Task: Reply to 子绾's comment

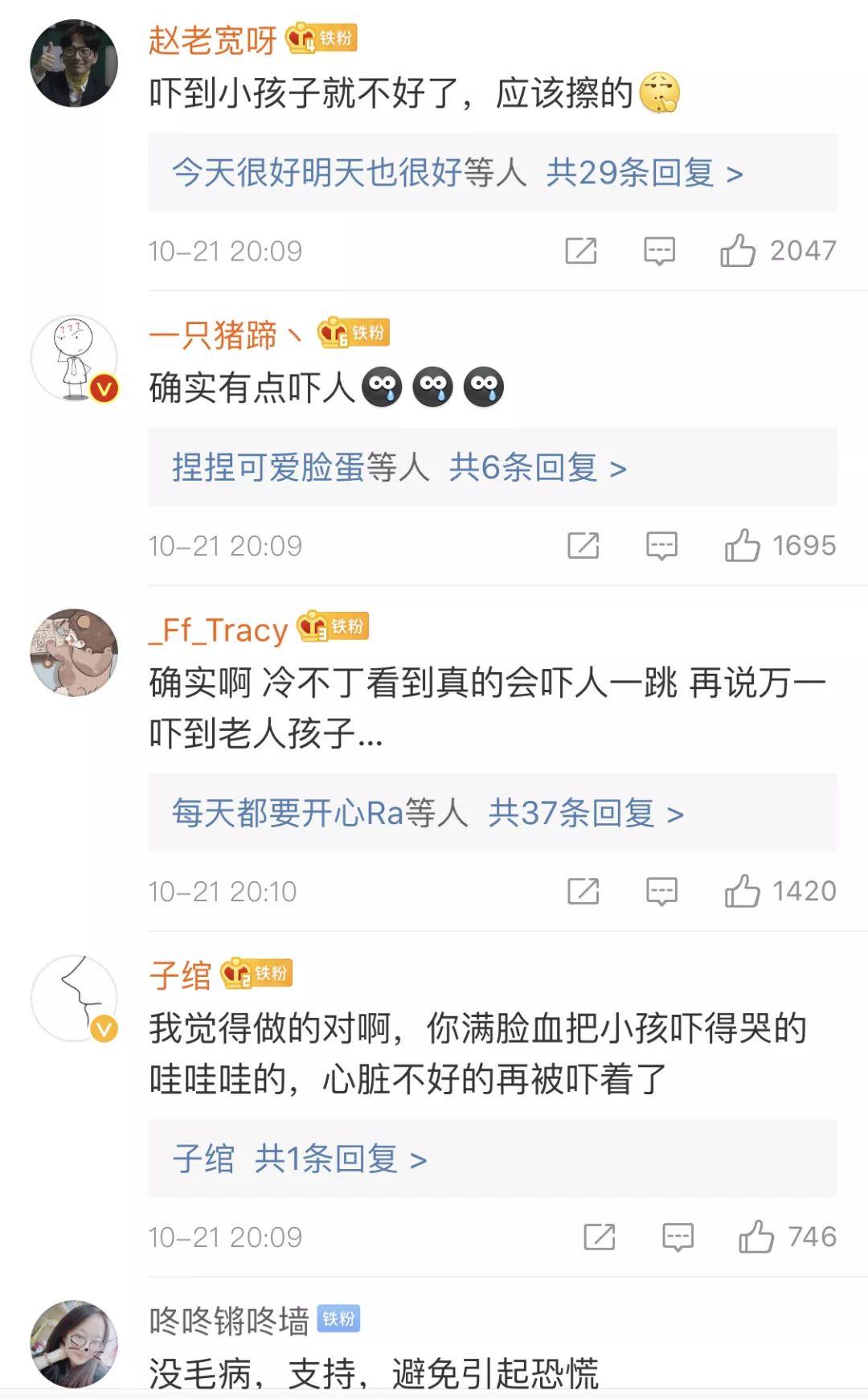Action: coord(678,1237)
